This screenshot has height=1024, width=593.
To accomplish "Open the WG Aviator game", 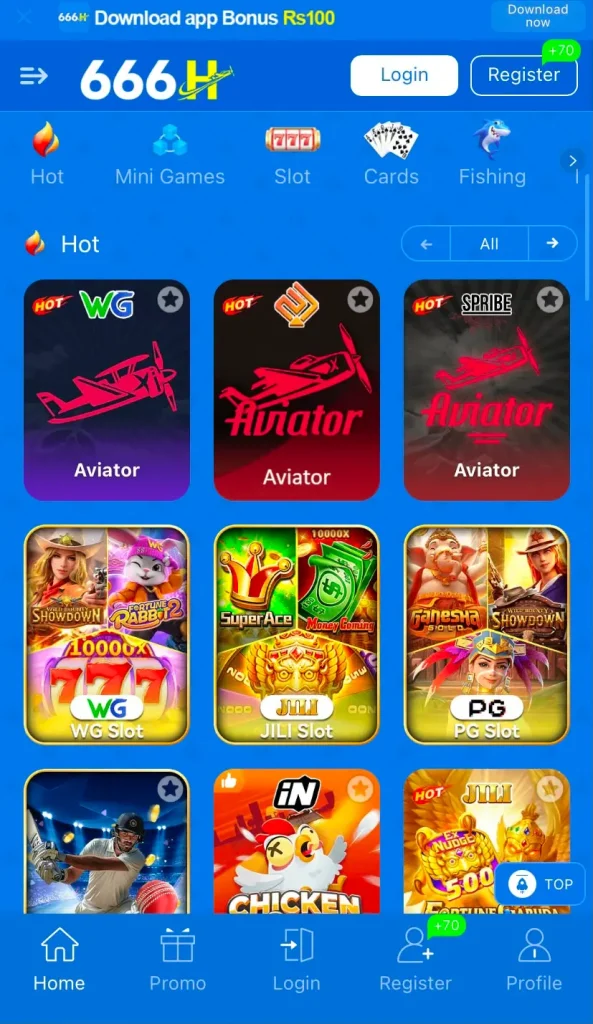I will [107, 390].
